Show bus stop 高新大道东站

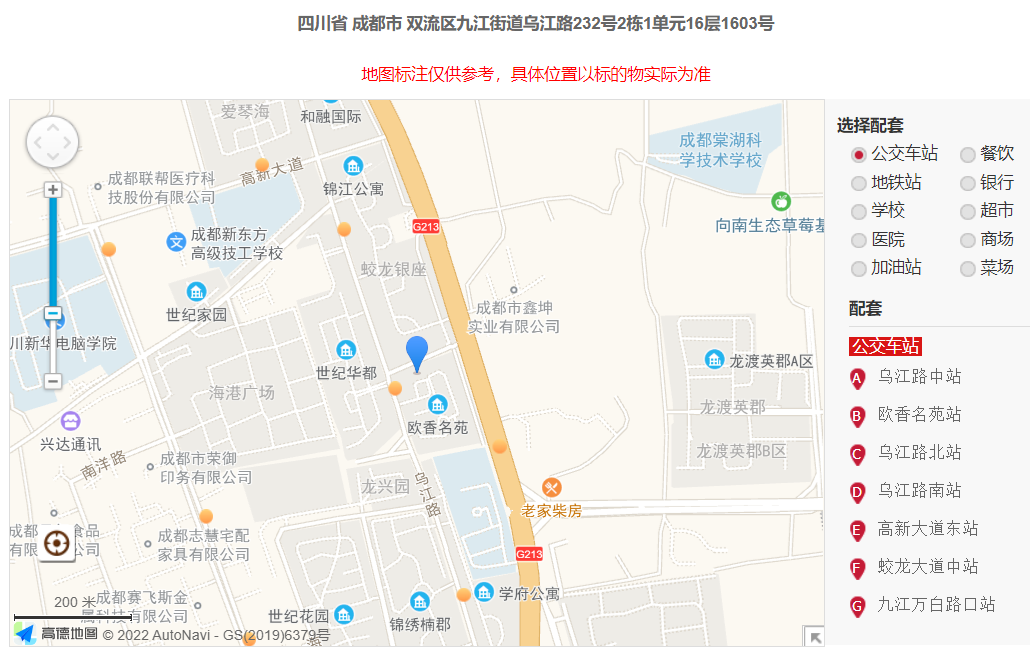(x=927, y=528)
